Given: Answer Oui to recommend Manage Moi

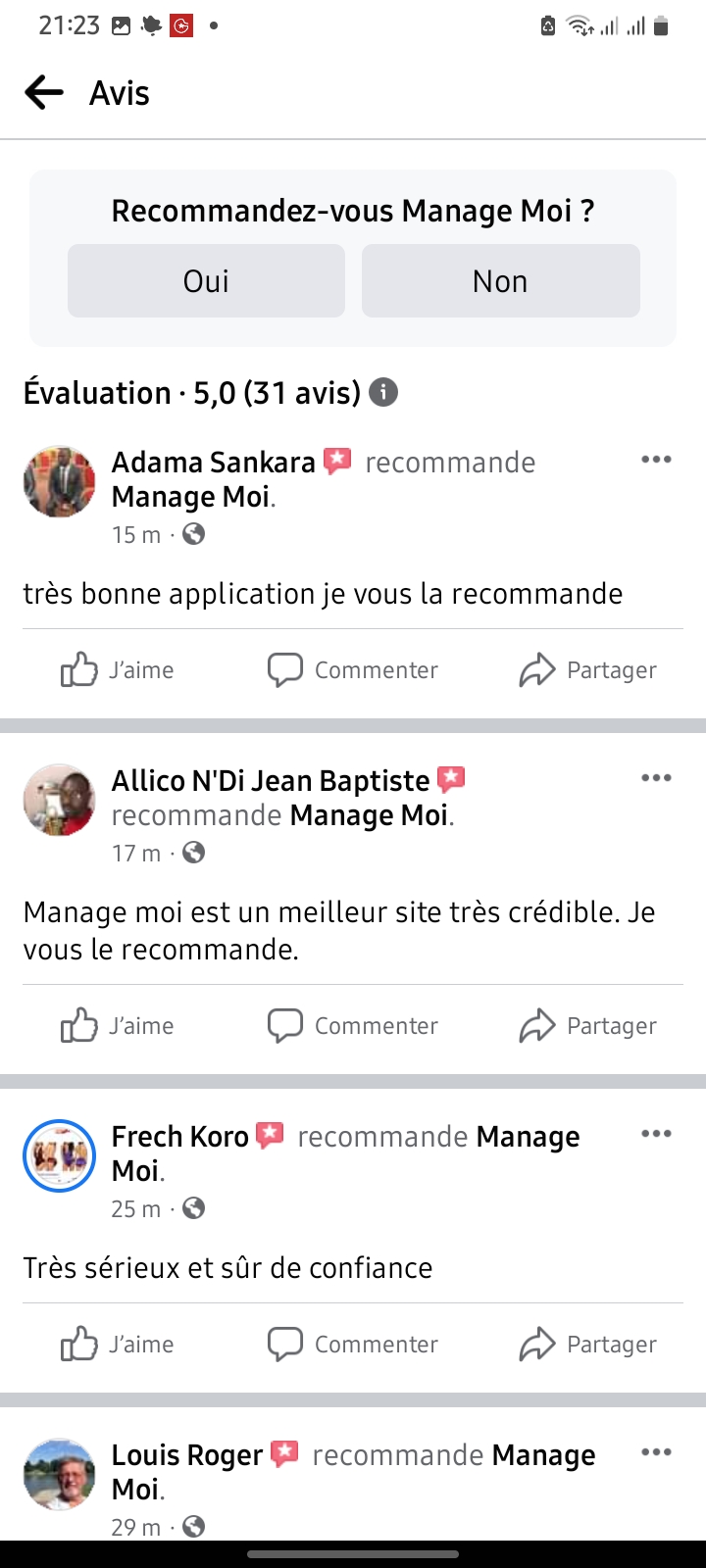Looking at the screenshot, I should [x=206, y=281].
